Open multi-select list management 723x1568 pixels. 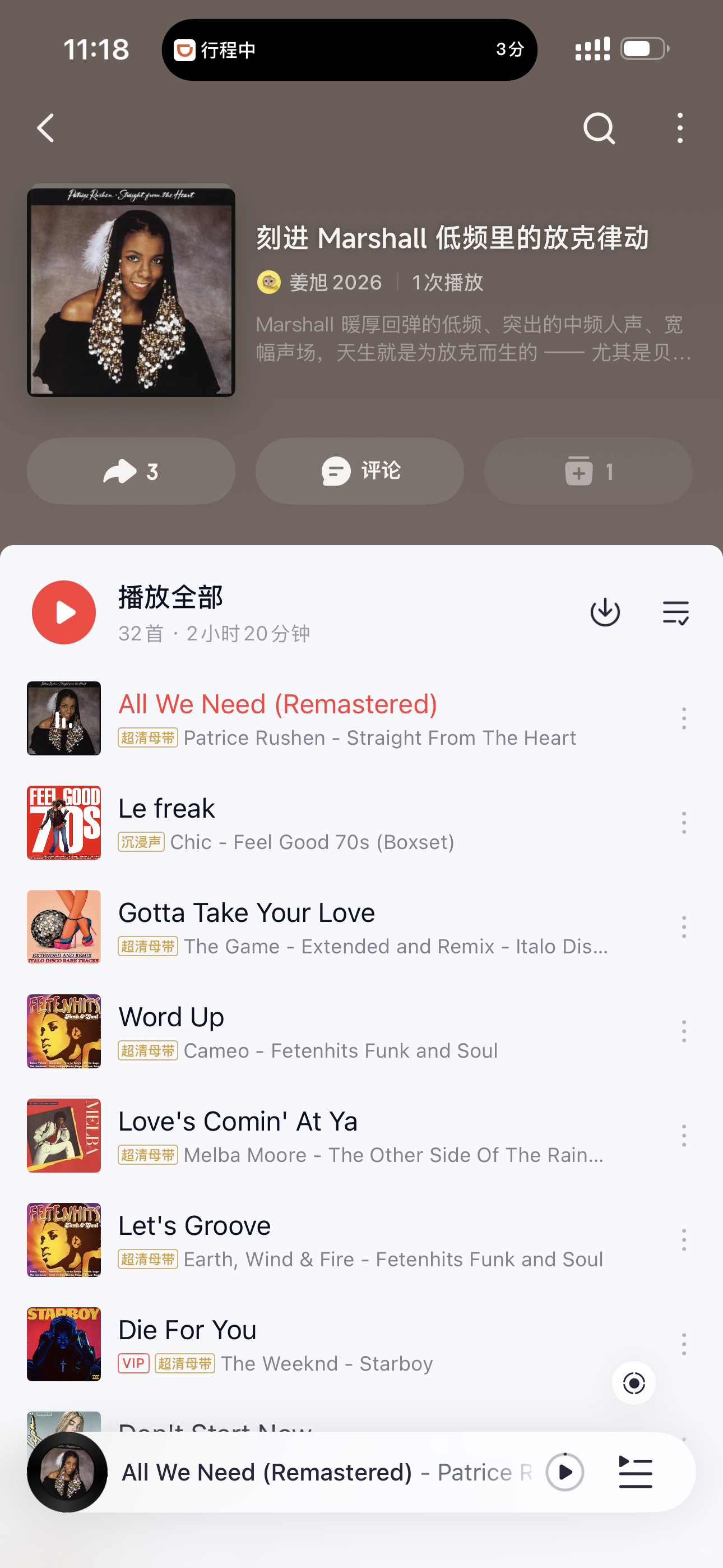pyautogui.click(x=675, y=612)
